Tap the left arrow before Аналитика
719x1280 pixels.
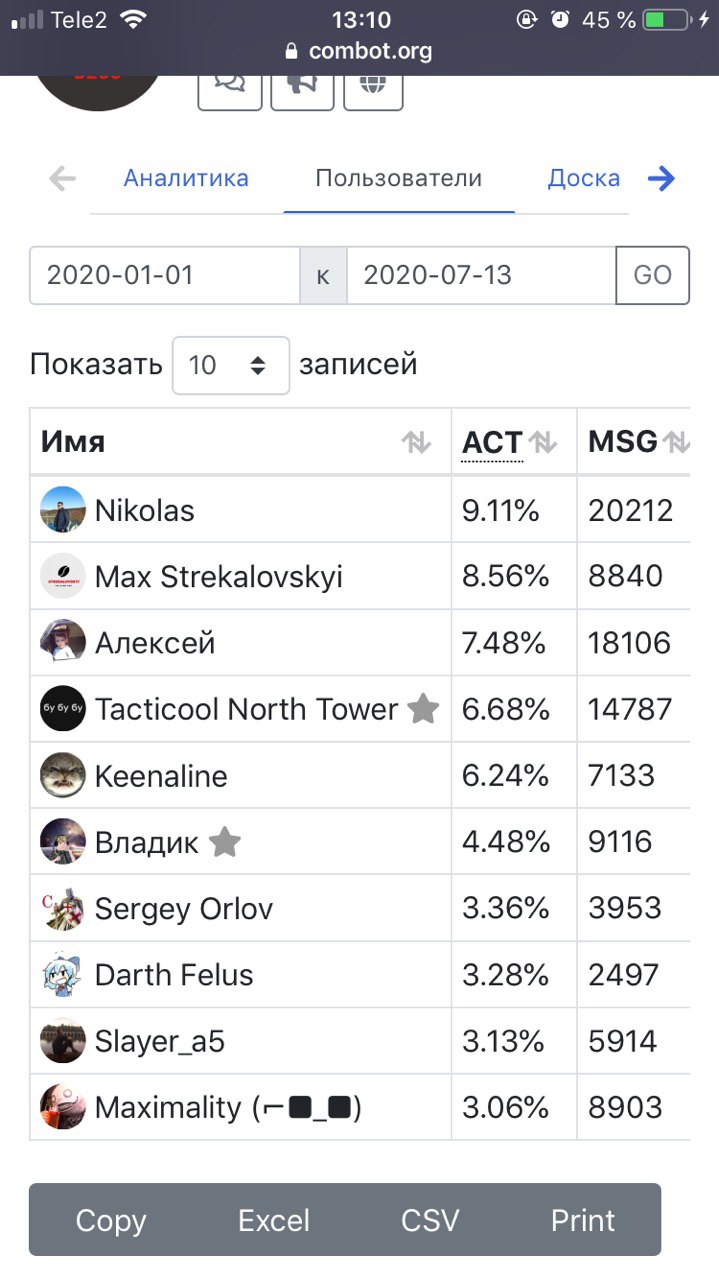tap(62, 179)
